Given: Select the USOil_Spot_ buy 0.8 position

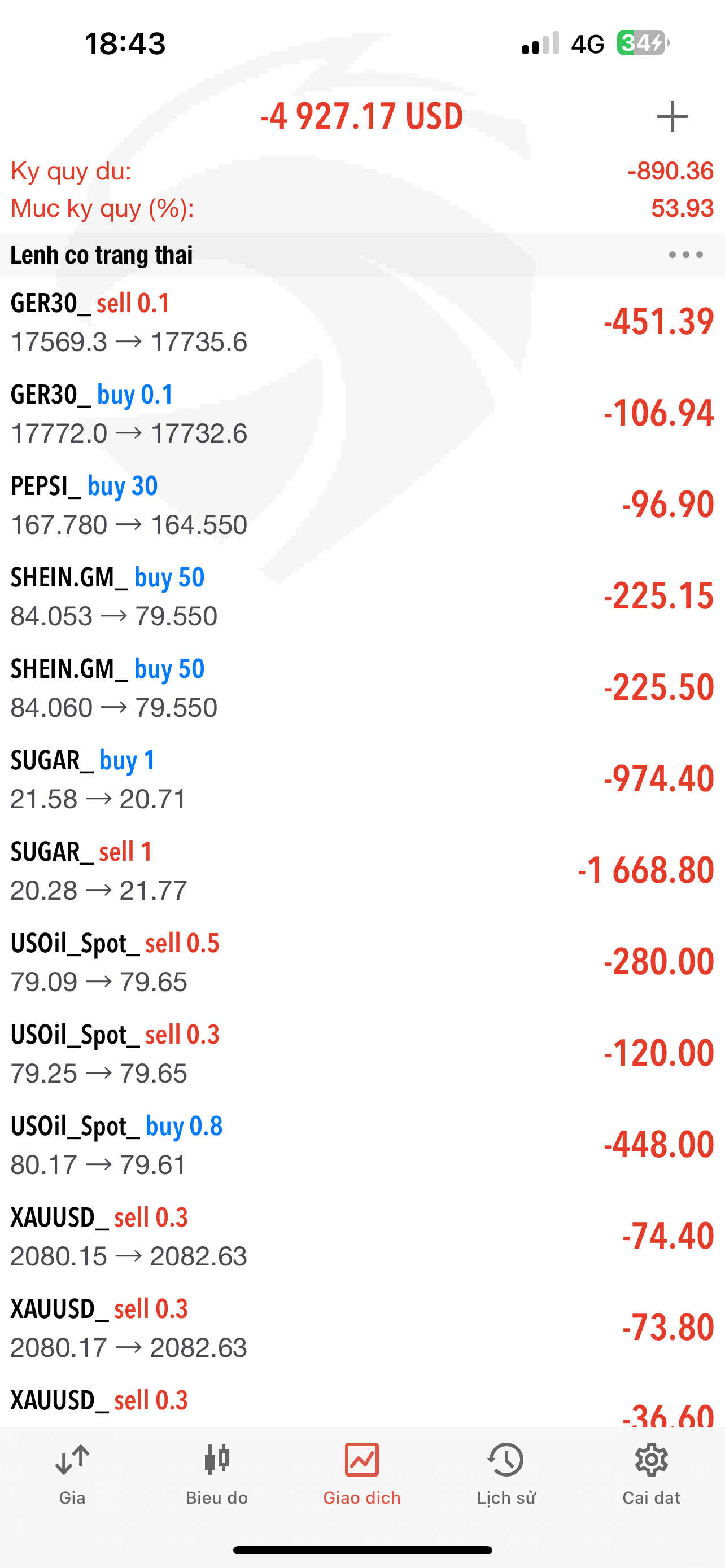Looking at the screenshot, I should (362, 1144).
